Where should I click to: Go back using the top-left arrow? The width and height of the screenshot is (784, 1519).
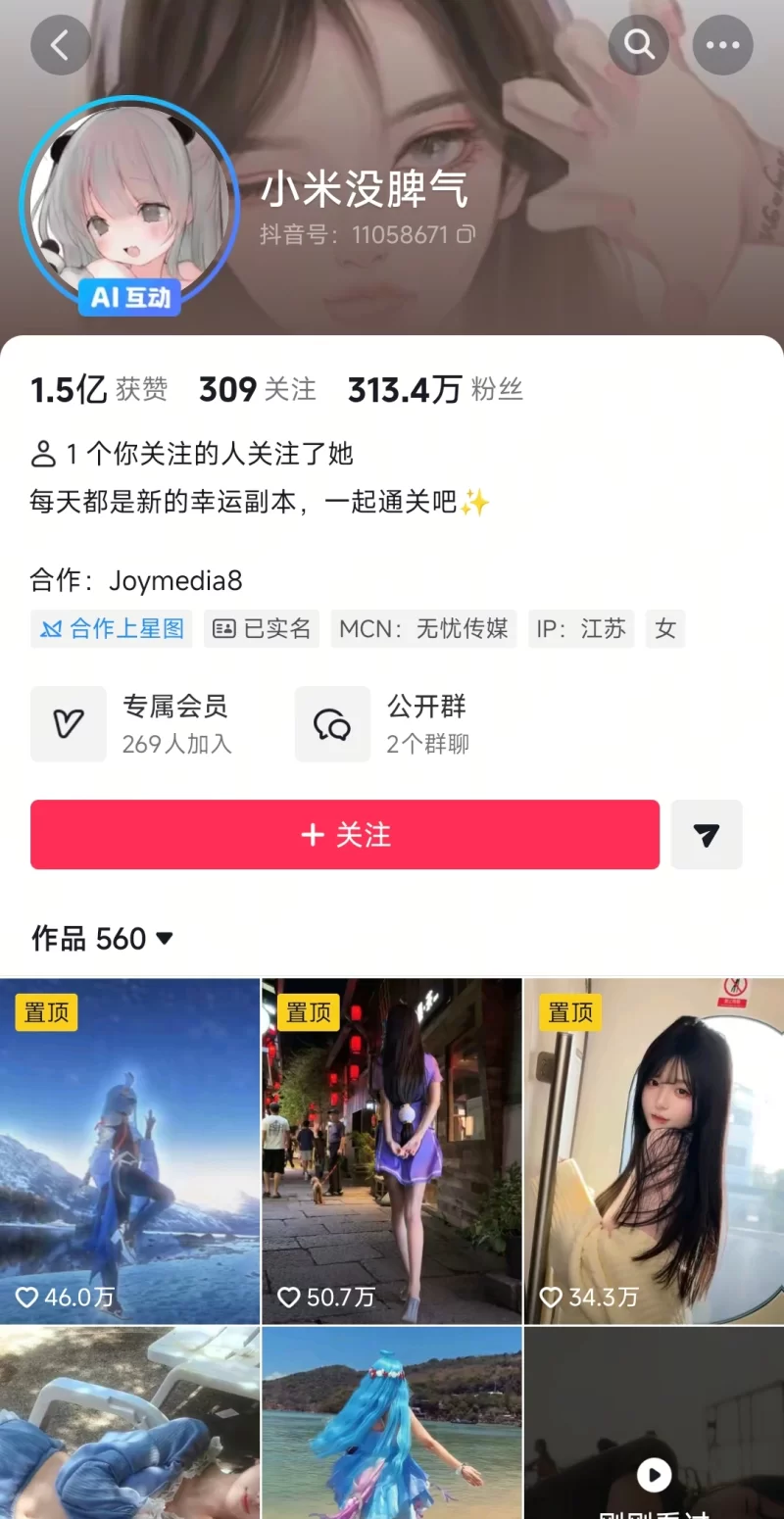tap(60, 45)
